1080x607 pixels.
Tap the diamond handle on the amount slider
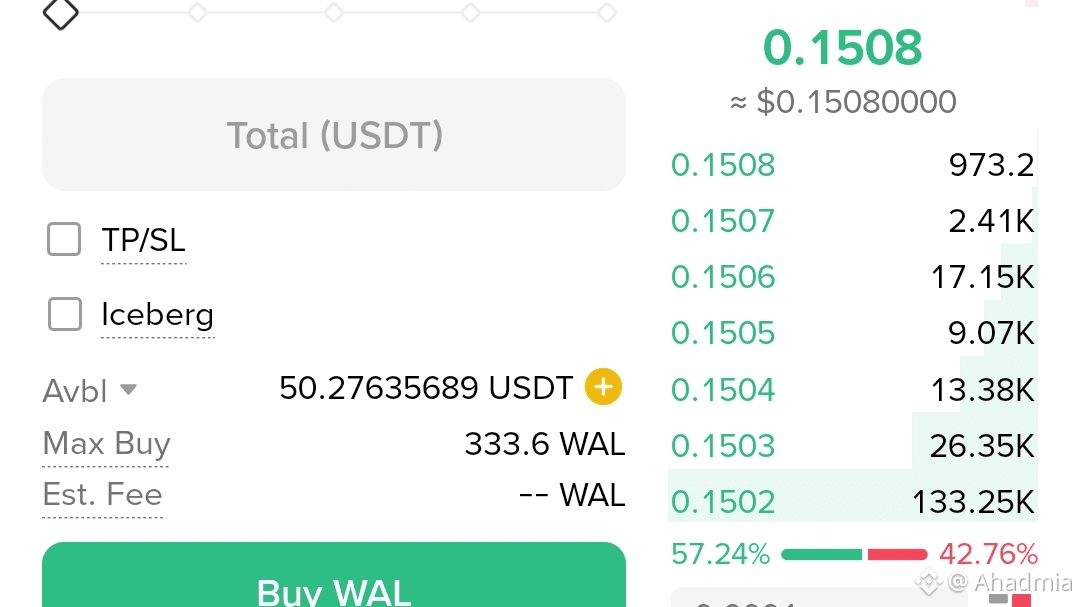click(x=61, y=13)
